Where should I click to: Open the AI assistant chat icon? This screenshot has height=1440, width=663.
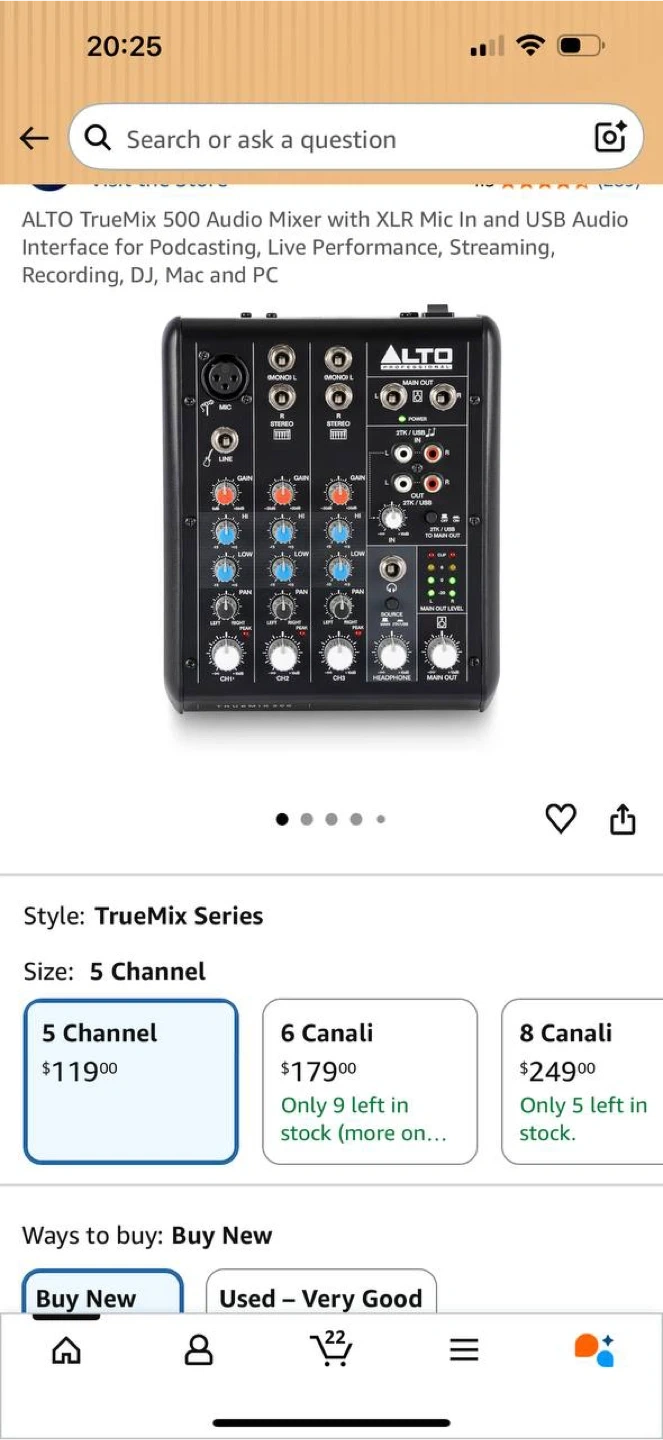click(595, 1350)
